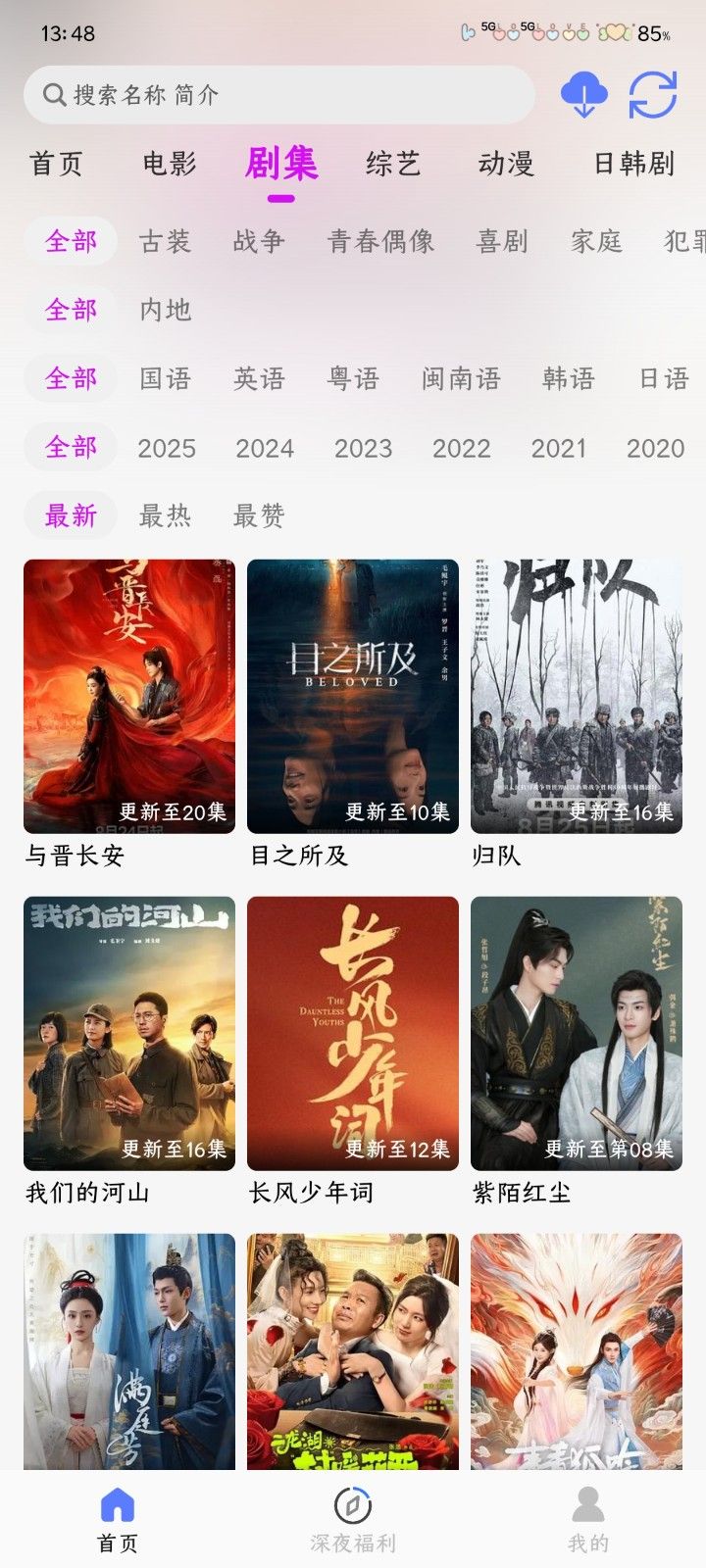
Task: Activate the 最新 sort toggle
Action: [x=69, y=515]
